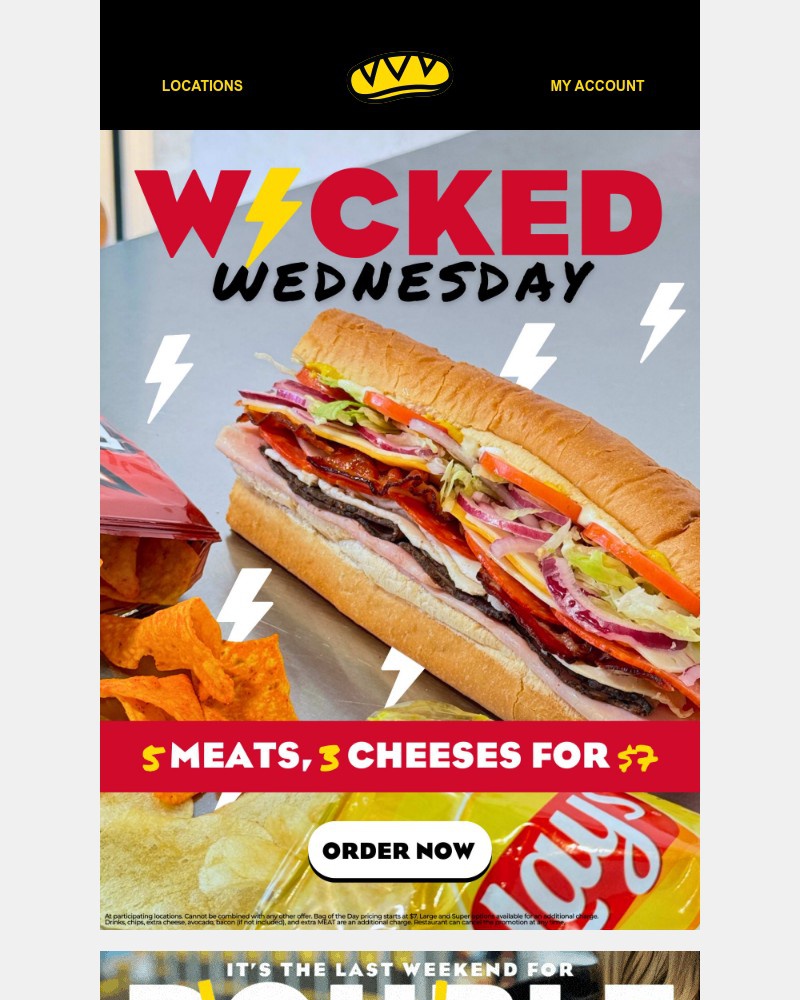Open the Locations link
Viewport: 800px width, 1000px height.
tap(202, 86)
